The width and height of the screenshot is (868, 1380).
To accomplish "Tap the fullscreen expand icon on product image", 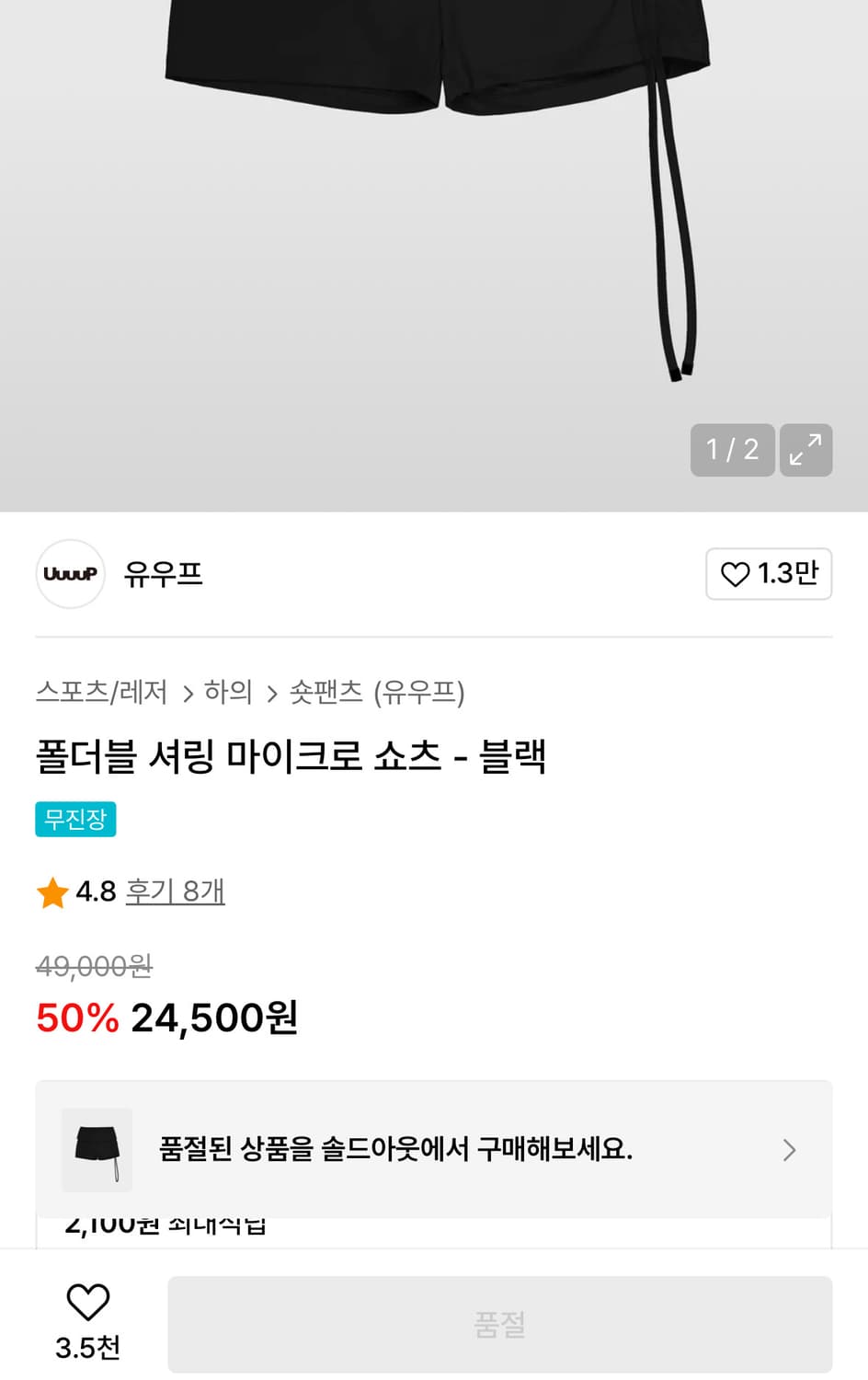I will click(x=805, y=450).
